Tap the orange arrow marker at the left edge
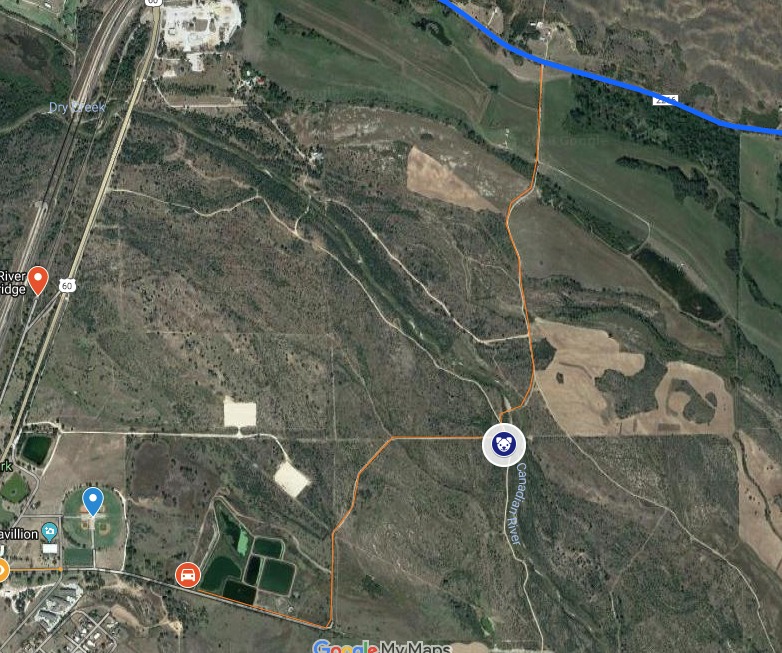The width and height of the screenshot is (782, 653). click(x=2, y=571)
